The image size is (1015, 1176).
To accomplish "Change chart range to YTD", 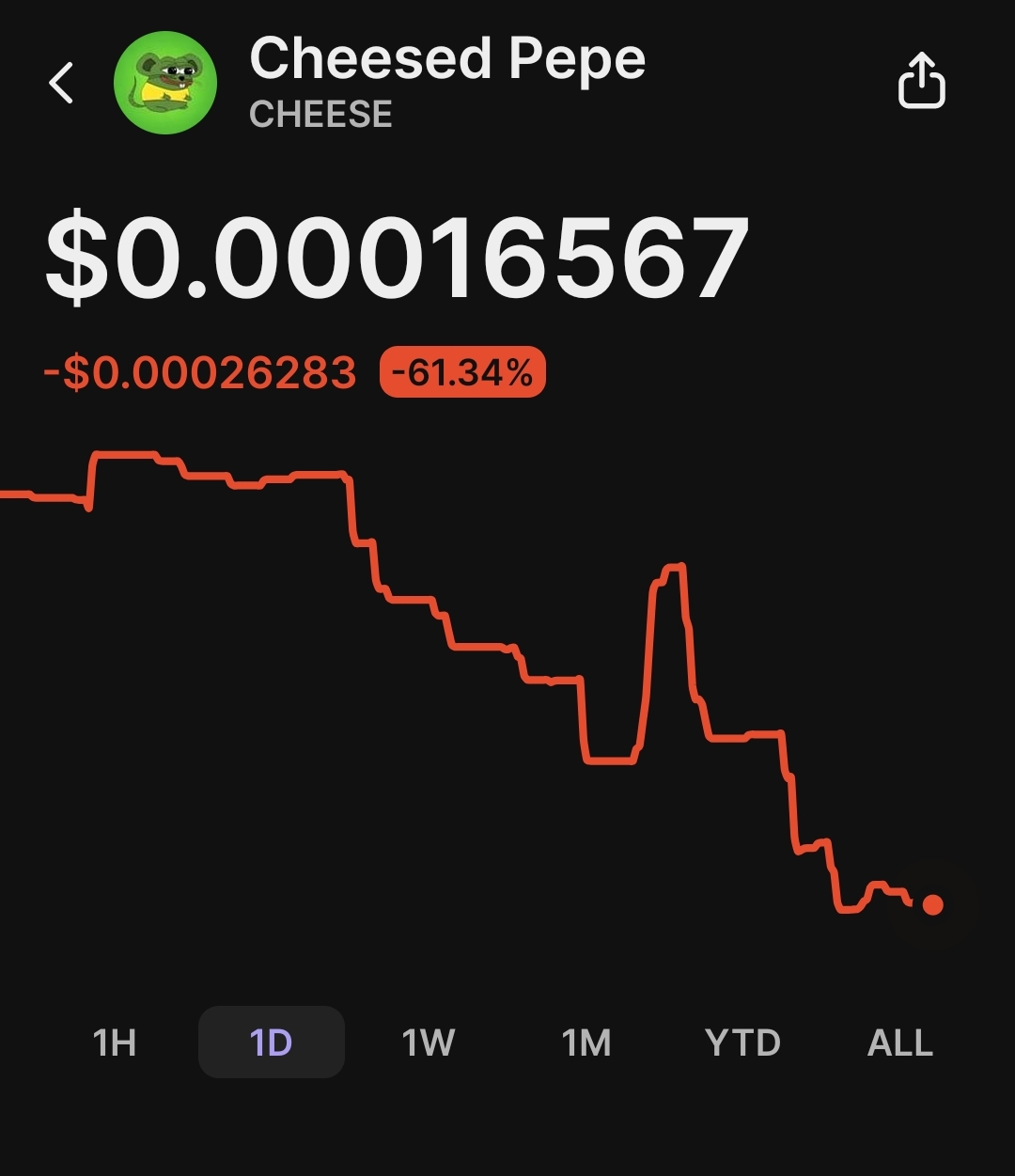I will click(742, 1043).
